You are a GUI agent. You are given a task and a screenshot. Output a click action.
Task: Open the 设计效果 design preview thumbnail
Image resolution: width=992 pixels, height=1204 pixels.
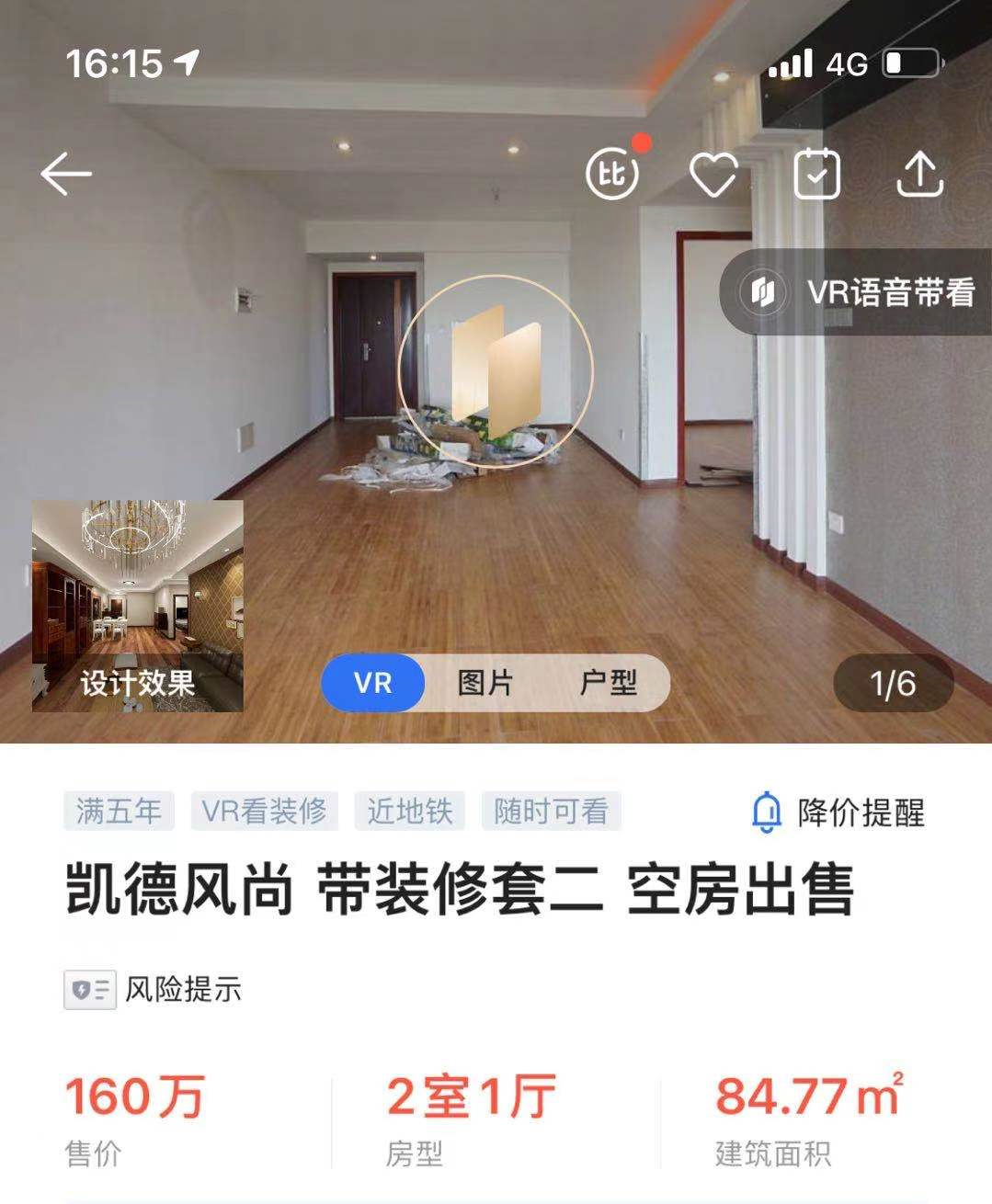pos(138,606)
